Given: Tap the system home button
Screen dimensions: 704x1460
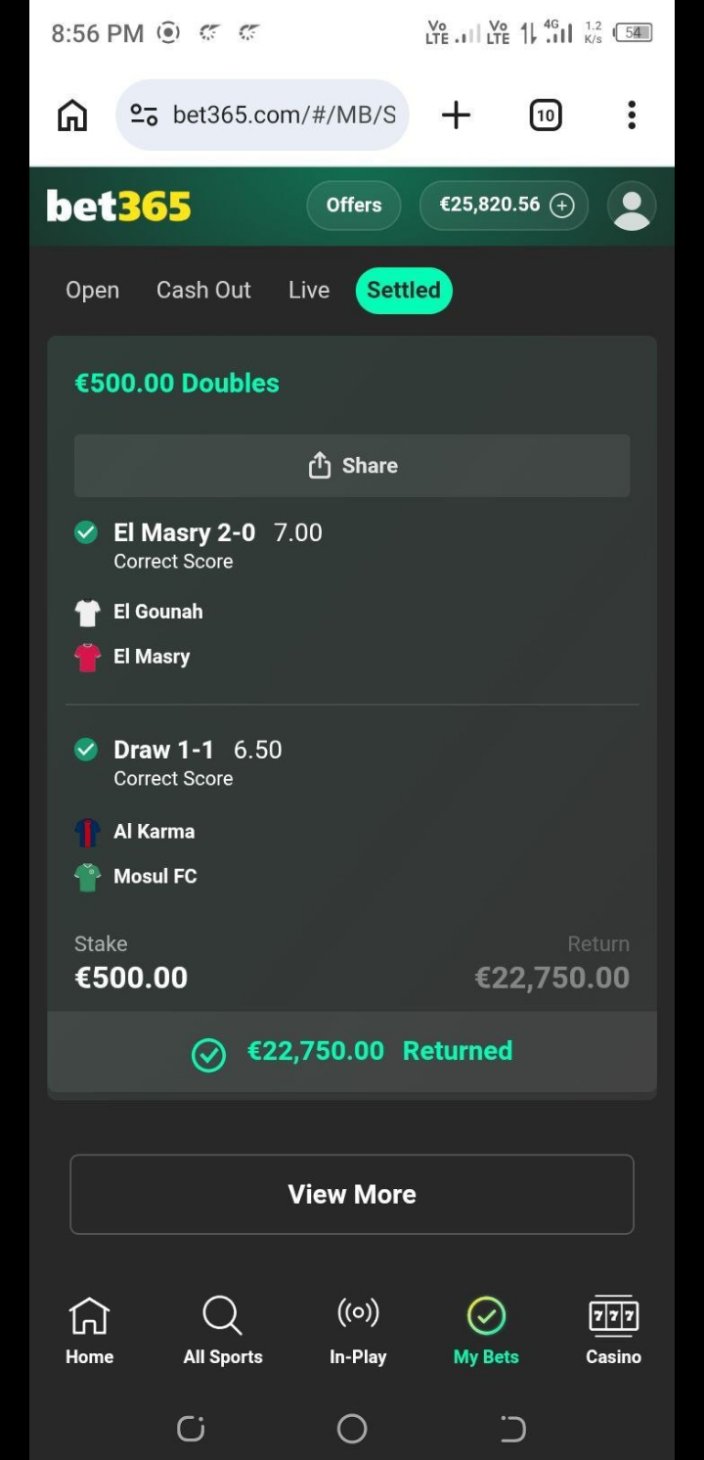Looking at the screenshot, I should pos(352,1429).
